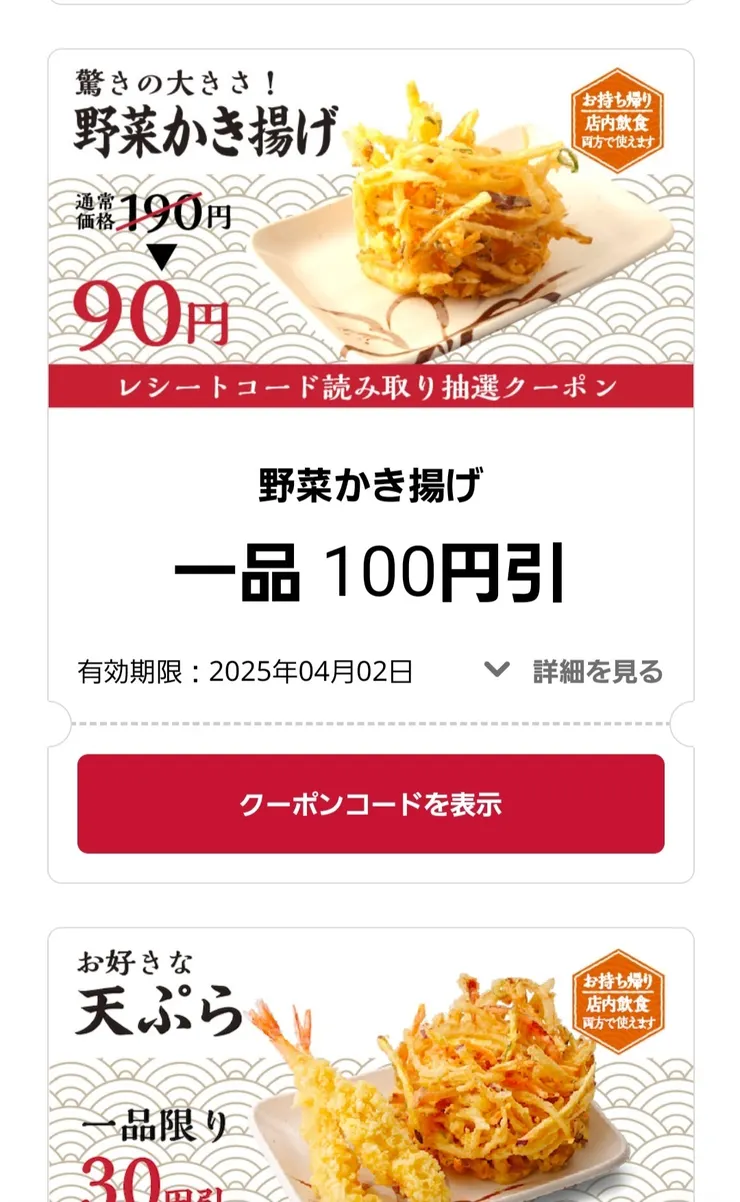Tap the crossed-out '190円' regular price
The image size is (740, 1202).
173,207
